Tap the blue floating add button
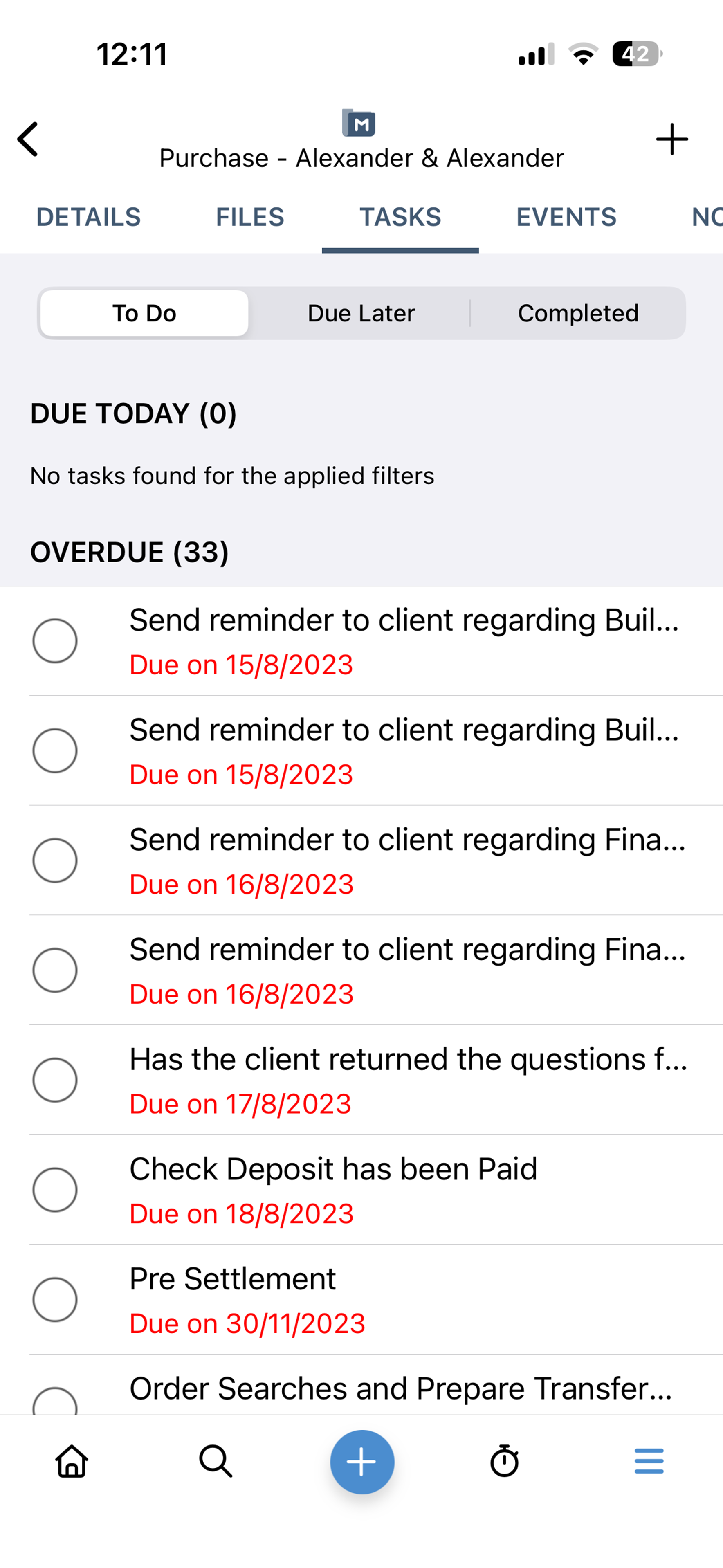This screenshot has height=1568, width=723. (361, 1462)
